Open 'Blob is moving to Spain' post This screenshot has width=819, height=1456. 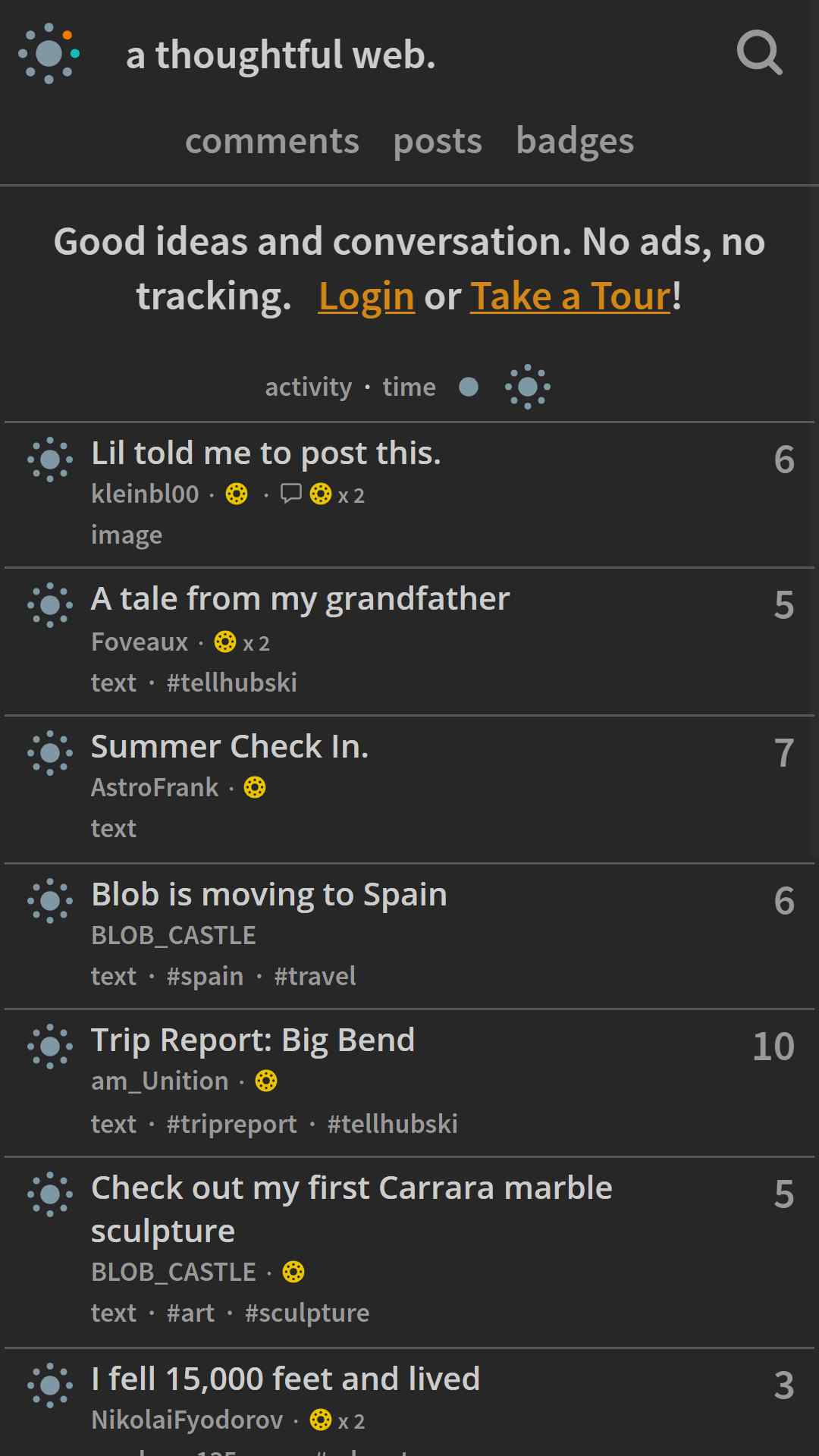pos(269,895)
